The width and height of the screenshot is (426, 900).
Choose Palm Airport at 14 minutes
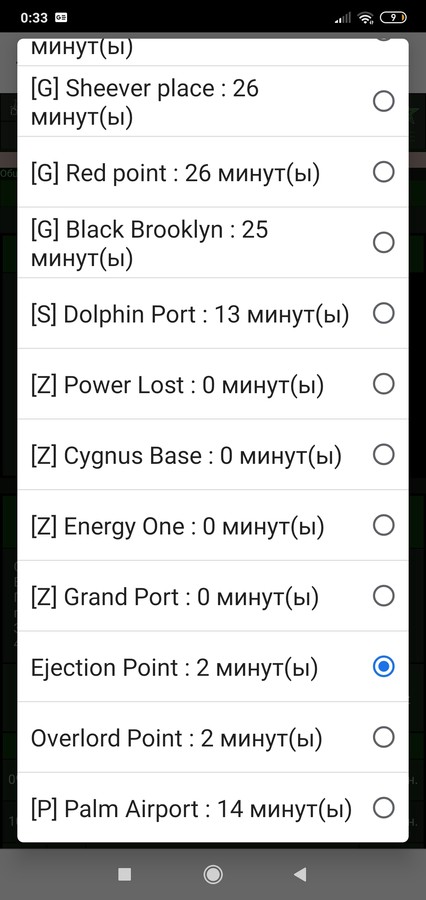point(212,808)
